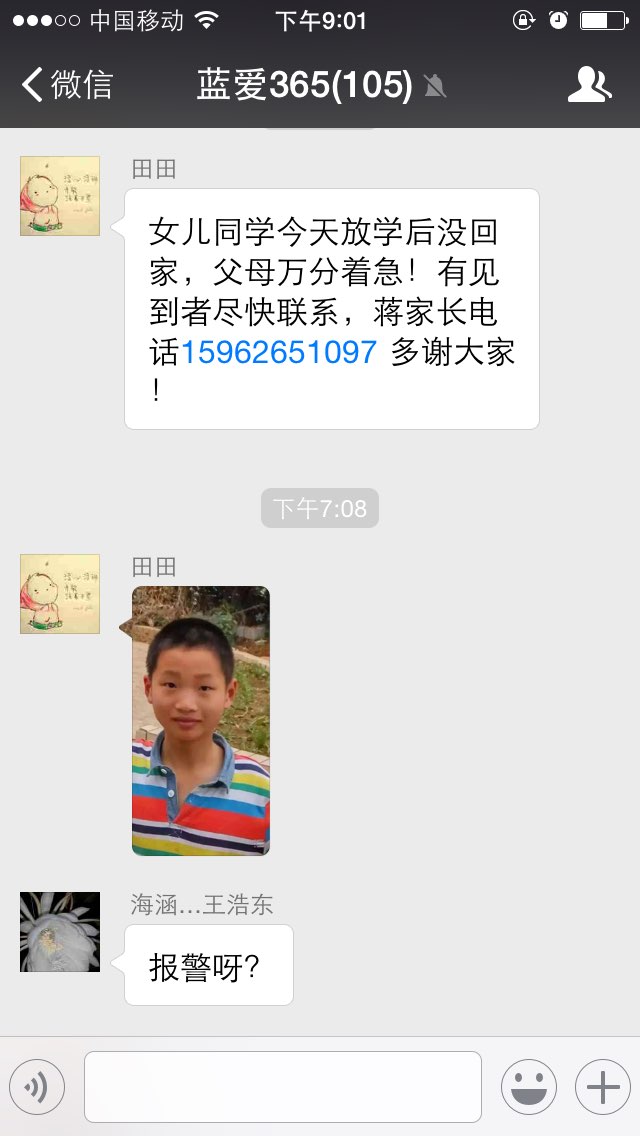Viewport: 640px width, 1136px height.
Task: Focus the message text field
Action: point(283,1087)
